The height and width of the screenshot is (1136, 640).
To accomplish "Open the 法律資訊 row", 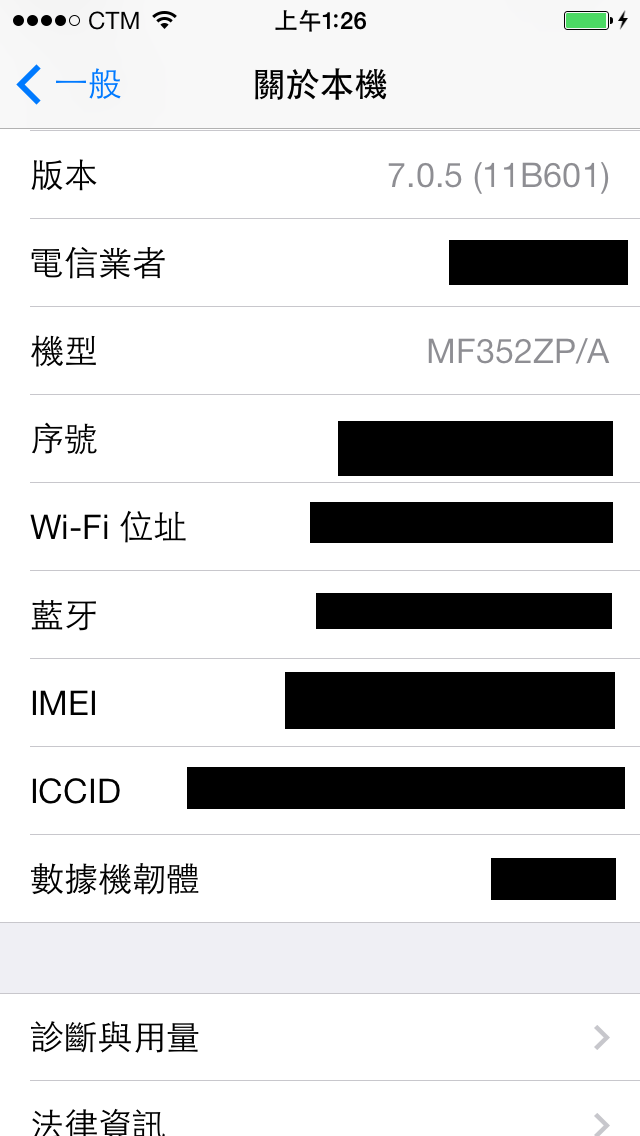I will pos(320,1109).
